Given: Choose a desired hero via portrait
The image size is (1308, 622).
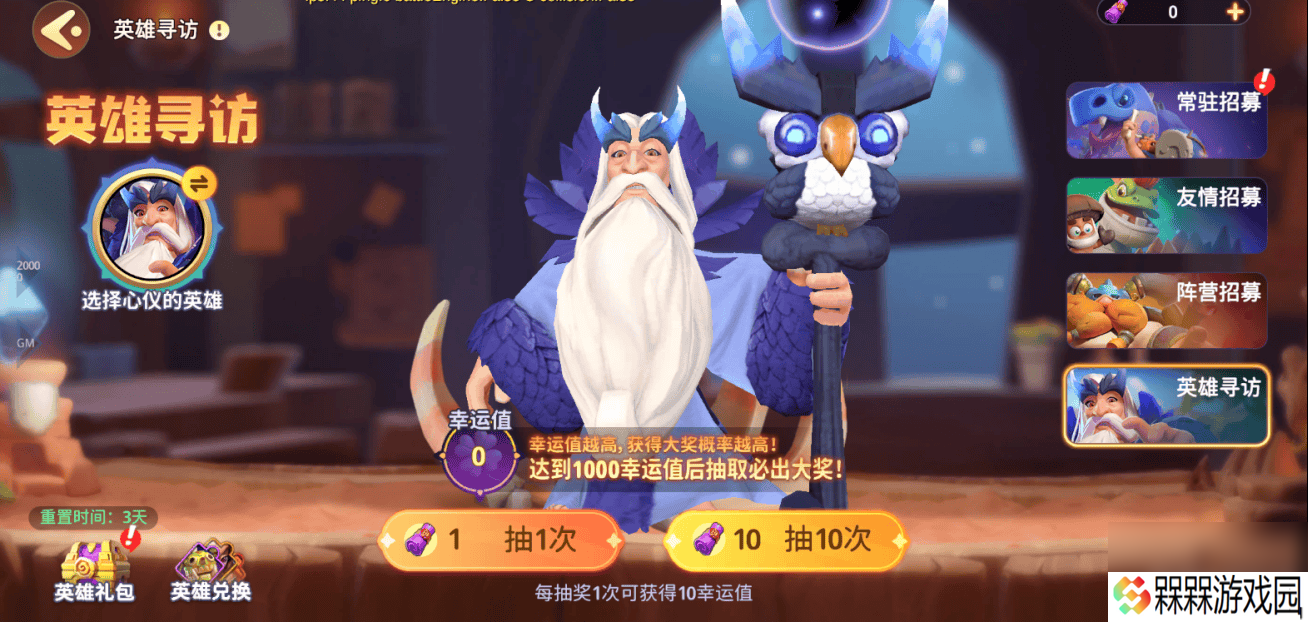Looking at the screenshot, I should coord(153,228).
